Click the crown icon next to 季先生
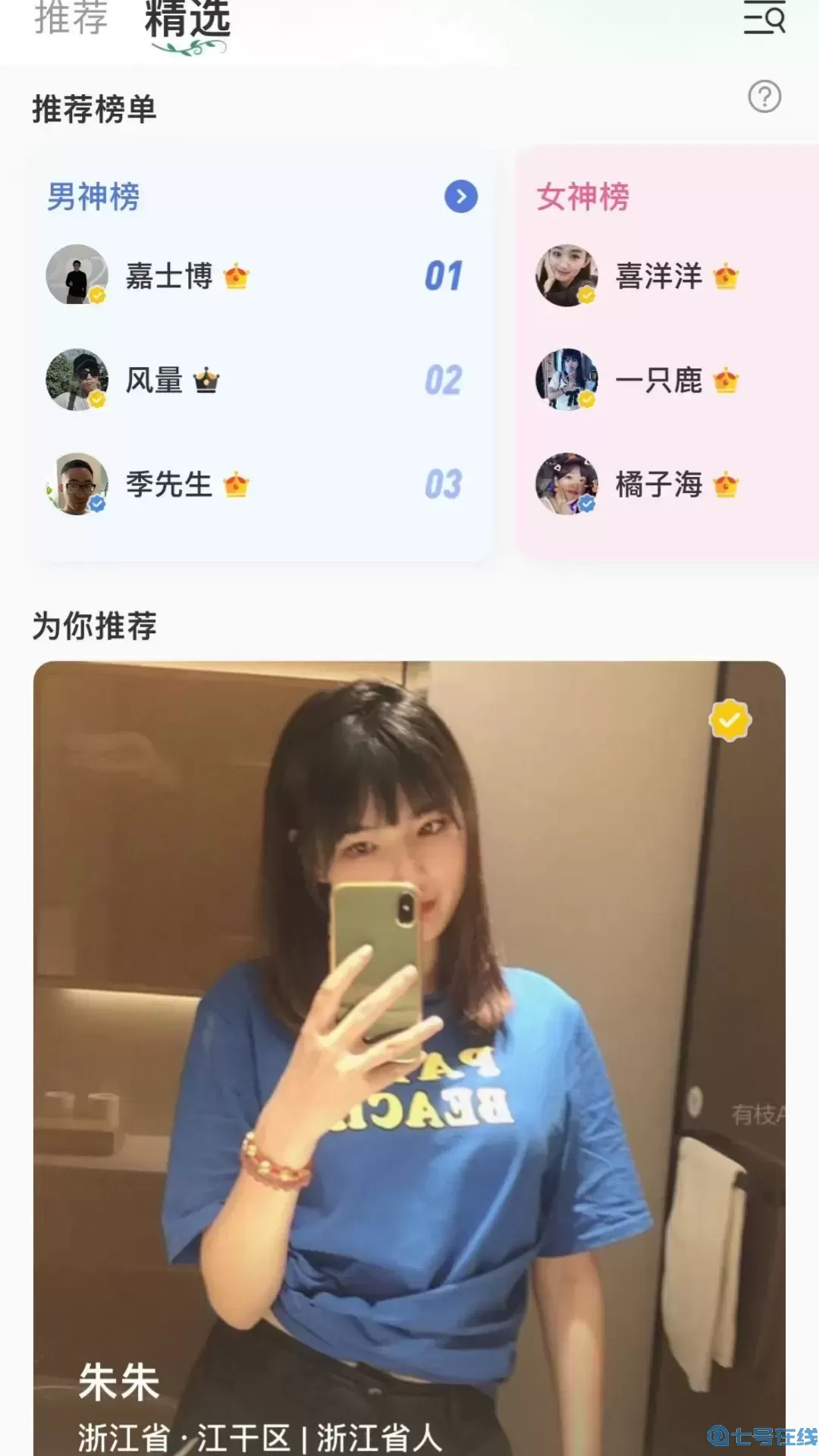The width and height of the screenshot is (819, 1456). 236,485
